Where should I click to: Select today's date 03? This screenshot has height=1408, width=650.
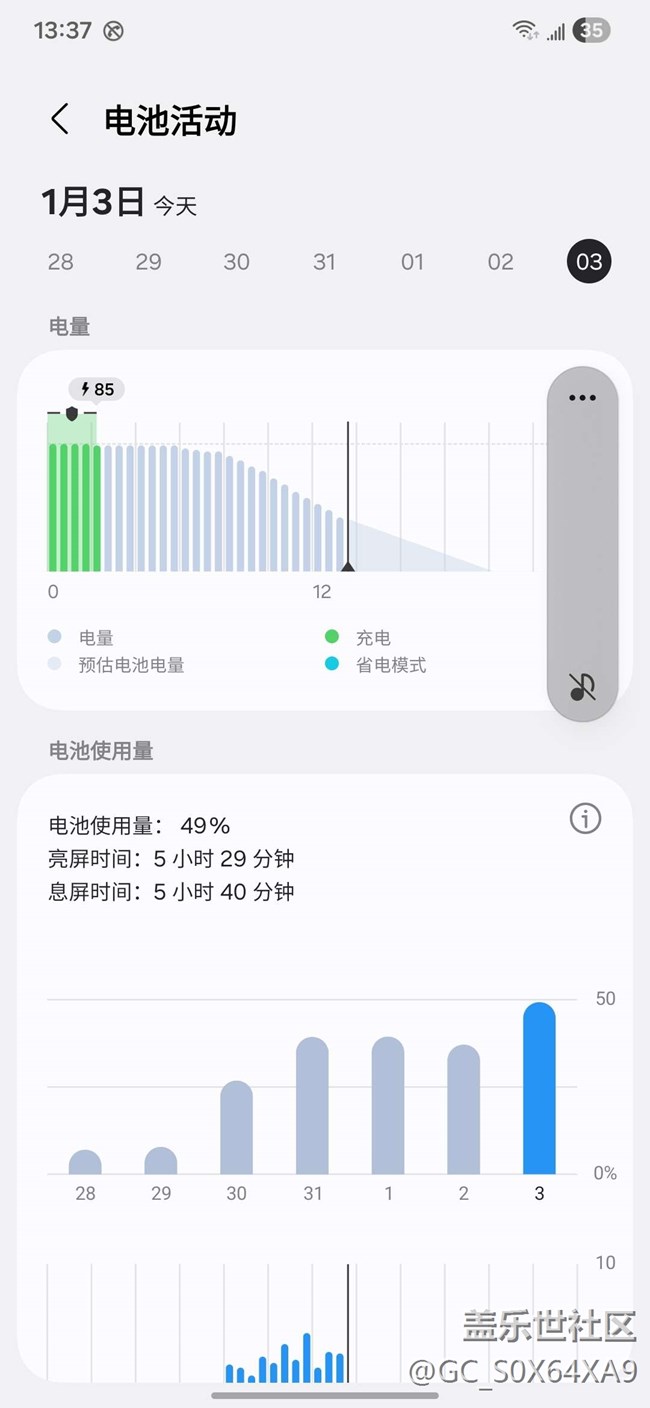pos(589,262)
